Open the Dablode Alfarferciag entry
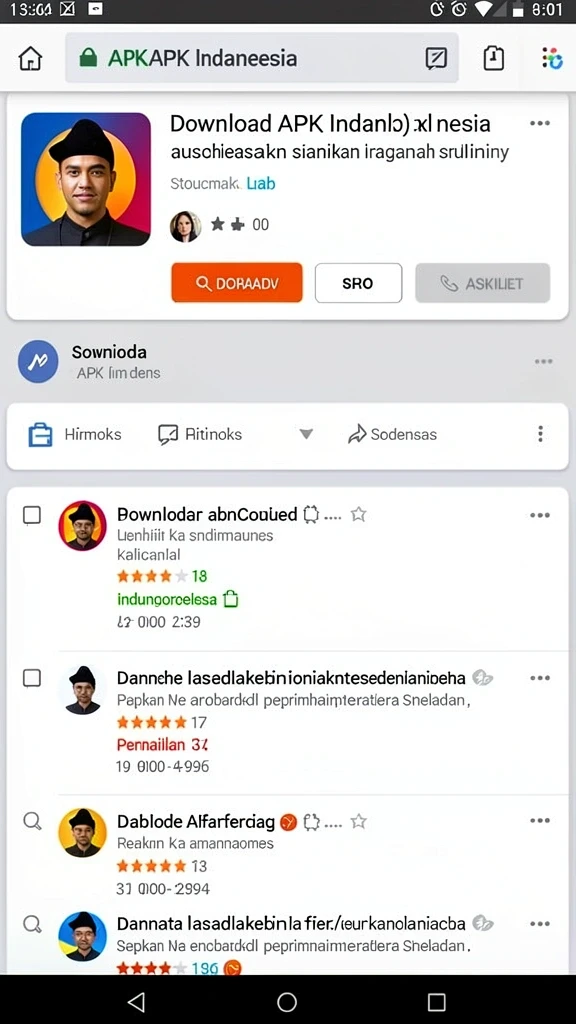 pyautogui.click(x=196, y=821)
